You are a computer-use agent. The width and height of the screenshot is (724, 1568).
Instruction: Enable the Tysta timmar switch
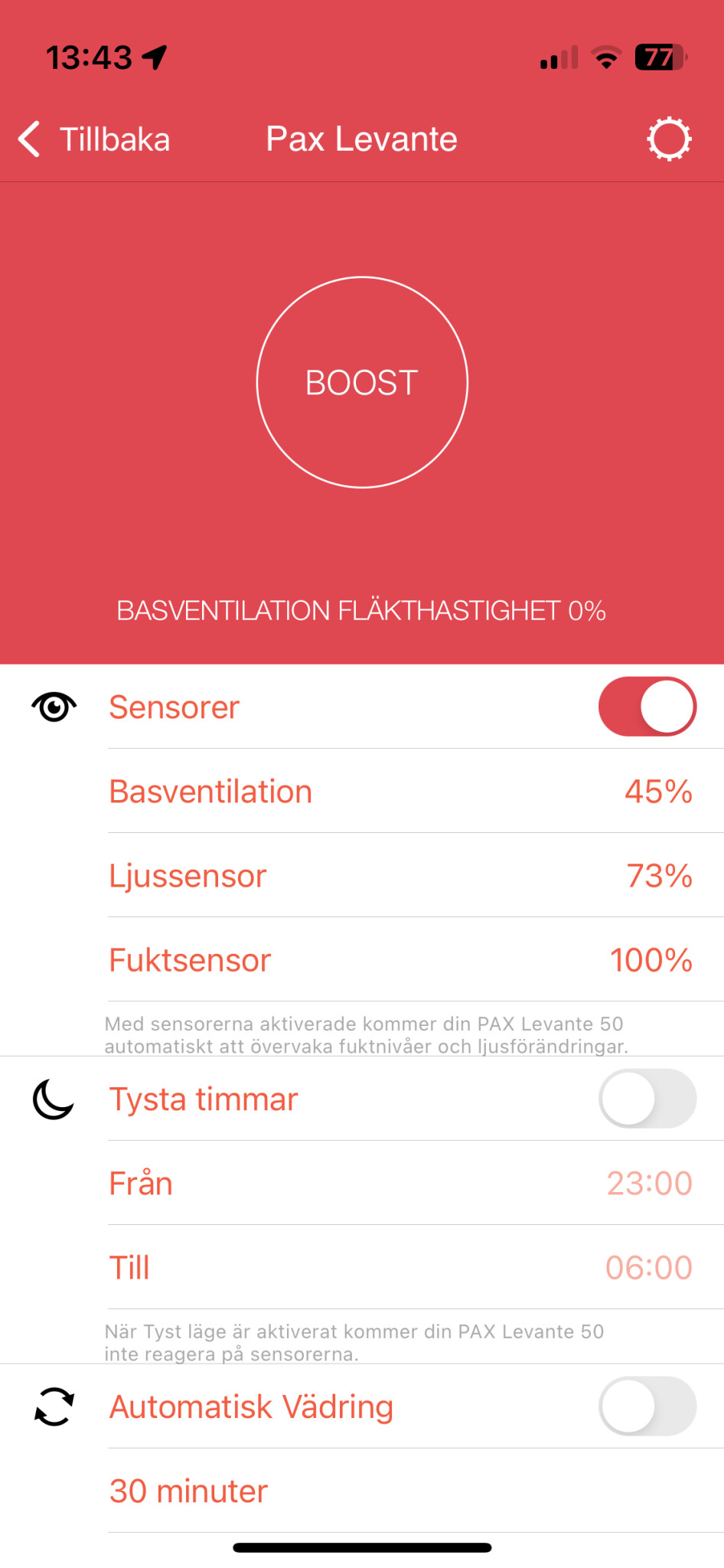tap(647, 1099)
